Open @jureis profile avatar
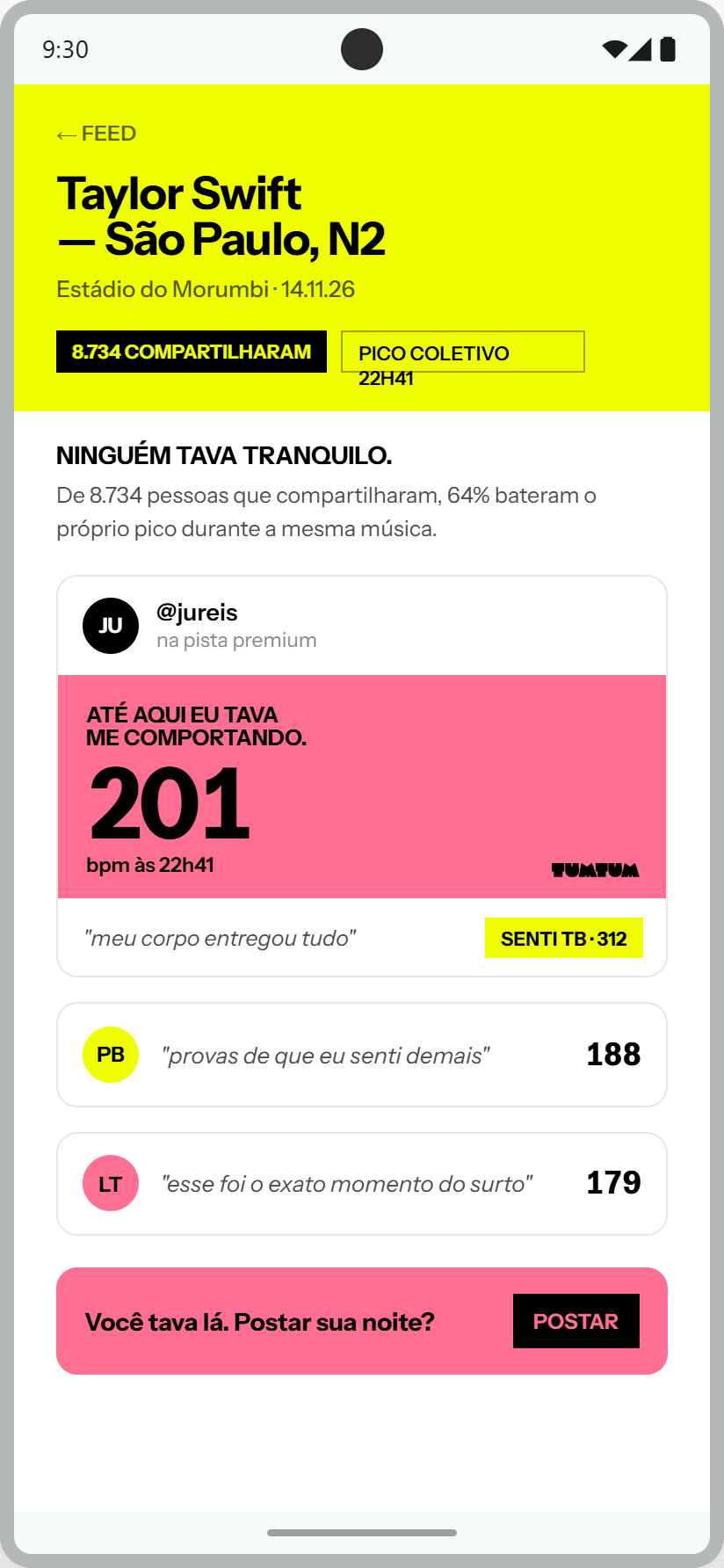This screenshot has height=1568, width=724. point(111,626)
